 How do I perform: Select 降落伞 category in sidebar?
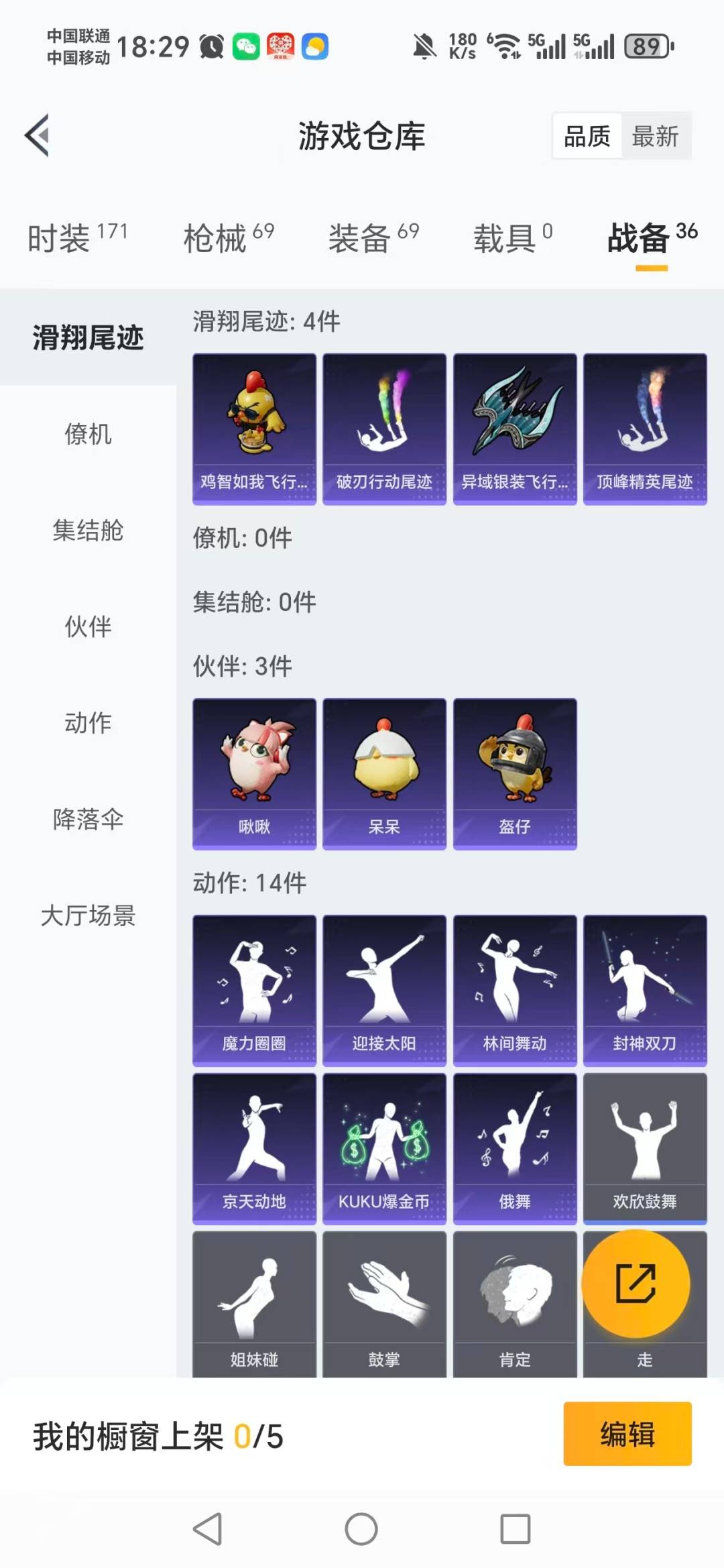(88, 819)
